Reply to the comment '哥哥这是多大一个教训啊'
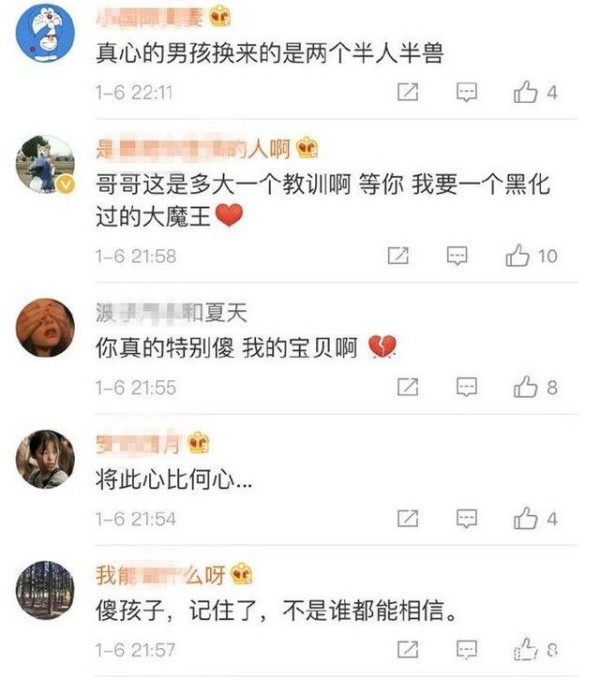 coord(457,256)
